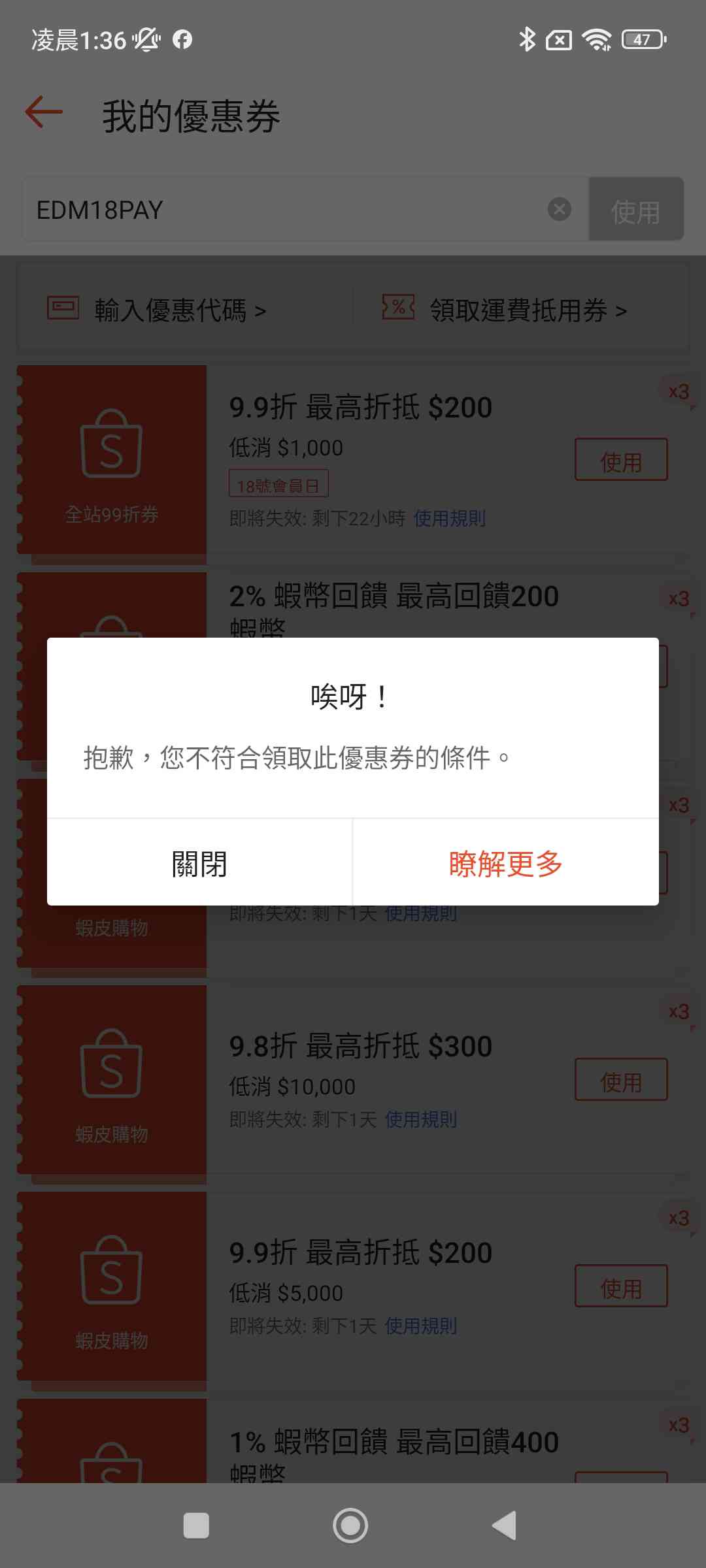The width and height of the screenshot is (706, 1568).
Task: Close the 唉呀 error dialog with 關閉
Action: [x=199, y=863]
